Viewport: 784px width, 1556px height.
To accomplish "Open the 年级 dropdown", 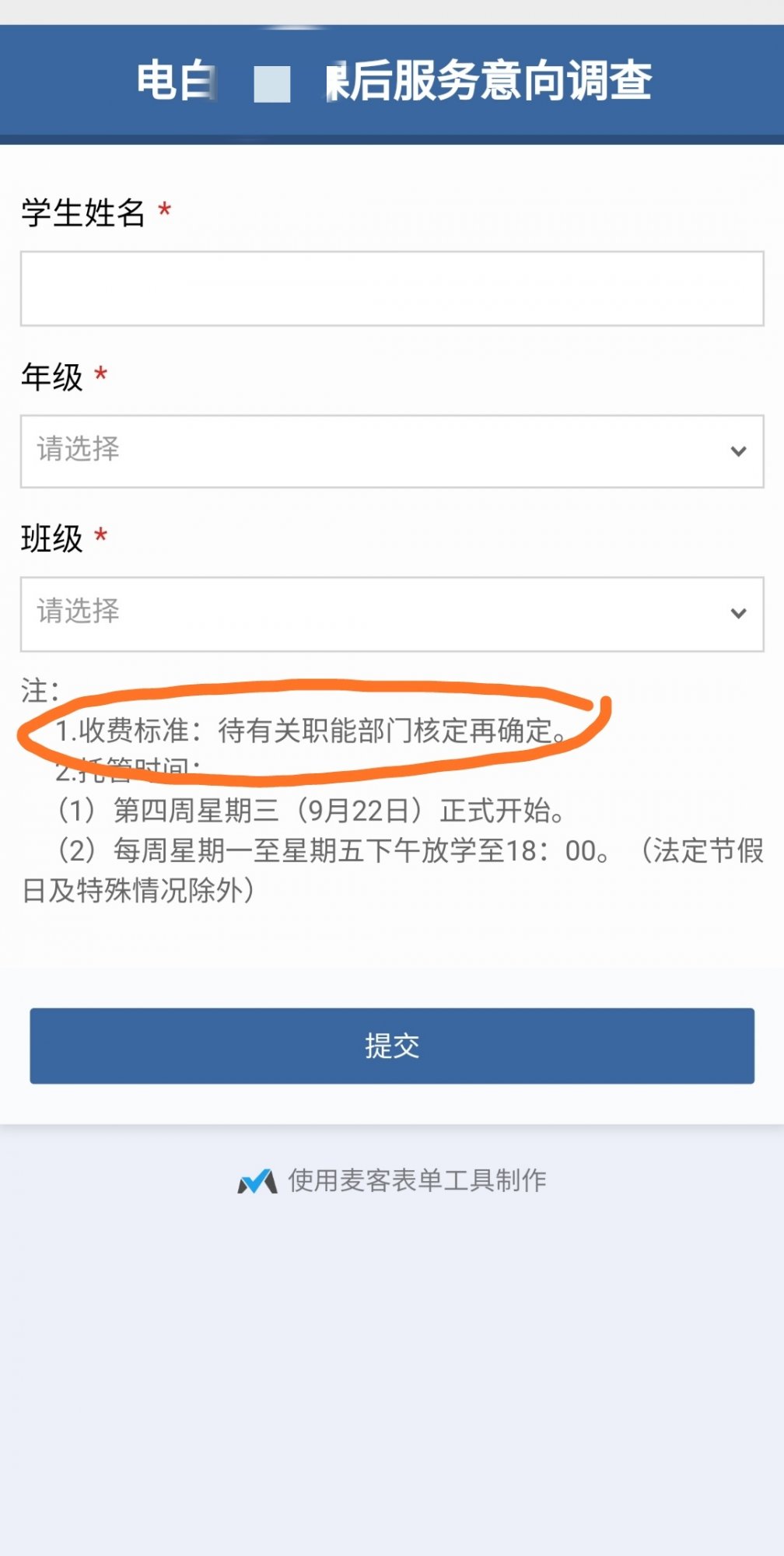I will pyautogui.click(x=392, y=451).
